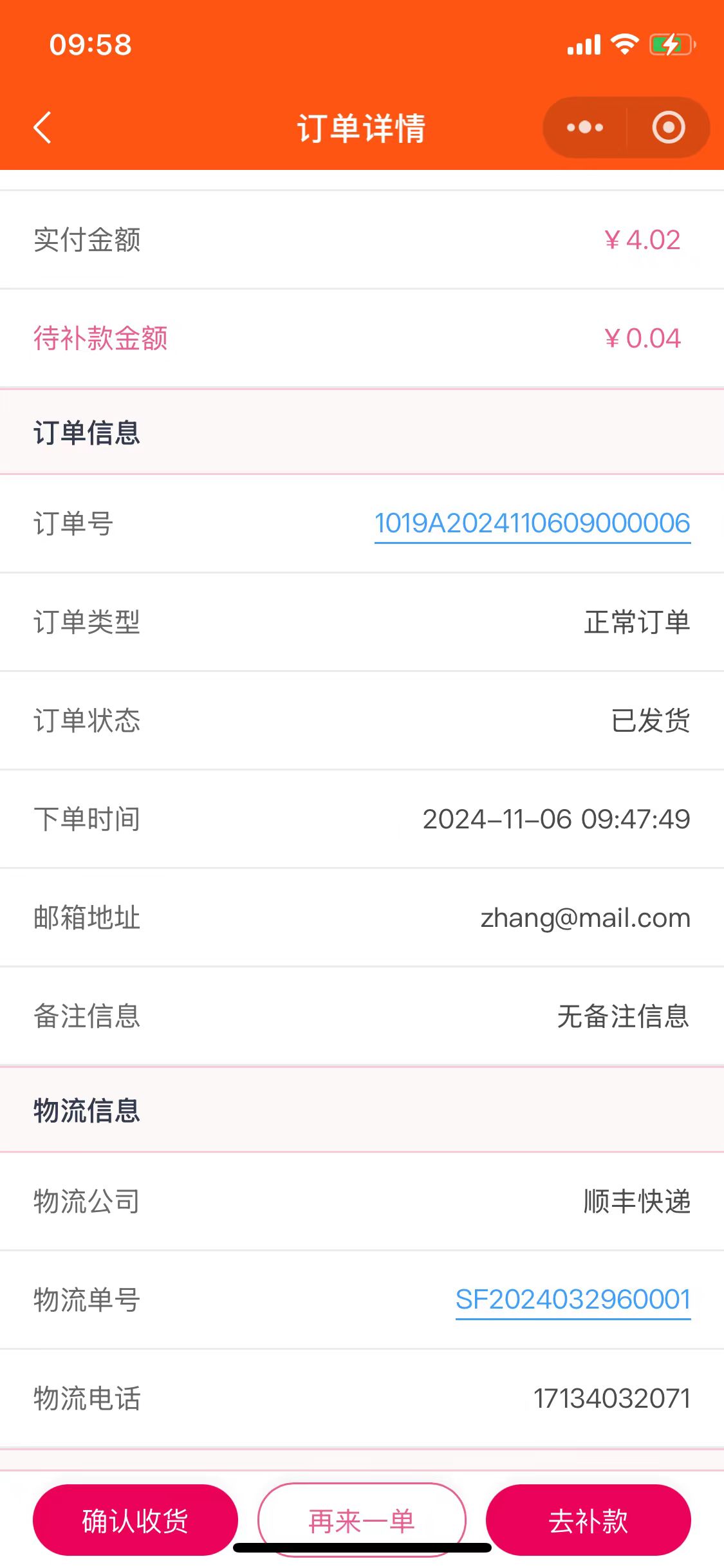Tap 去补款 to pay the balance
This screenshot has width=724, height=1568.
tap(588, 1520)
